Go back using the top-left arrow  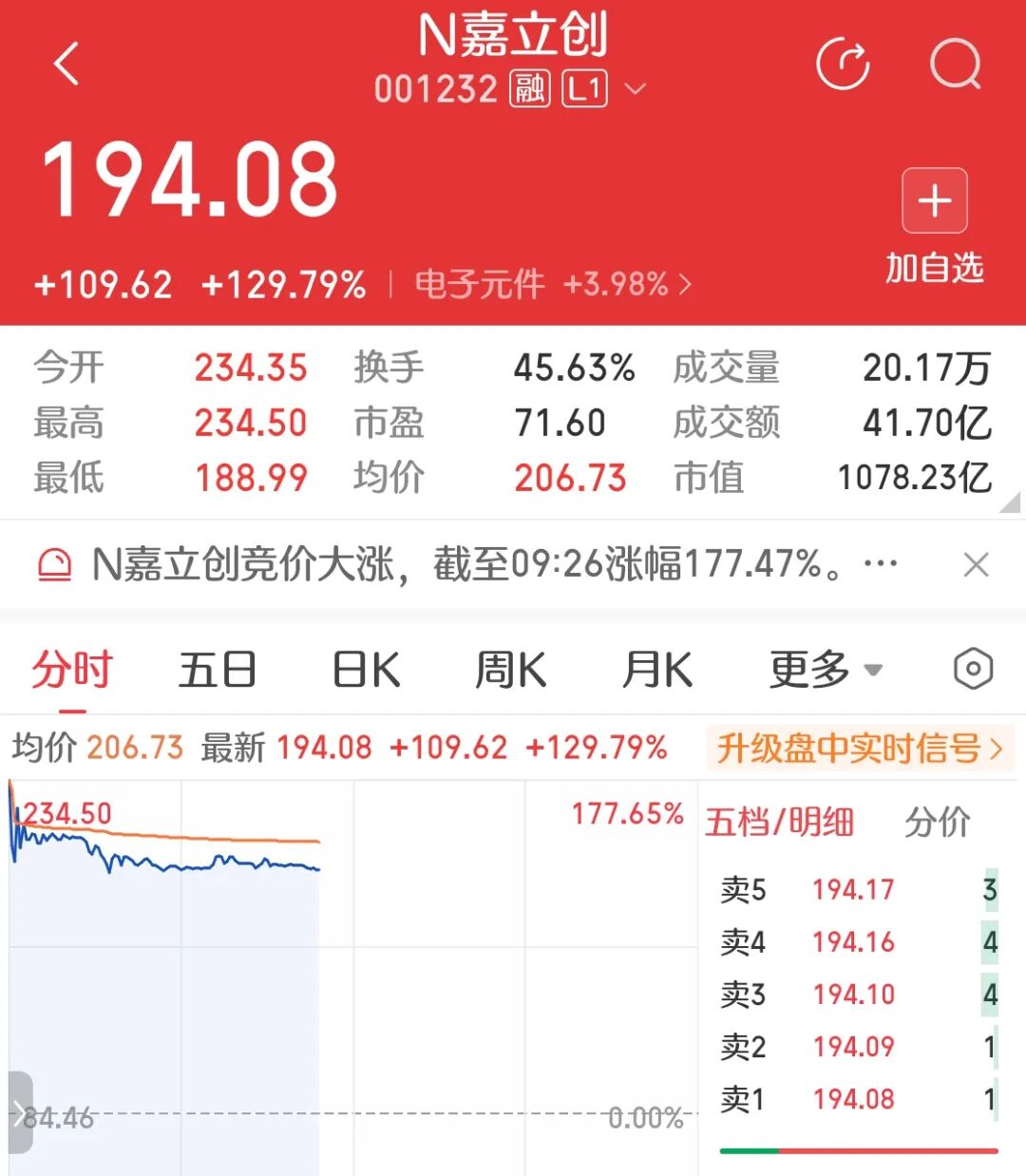pyautogui.click(x=66, y=65)
